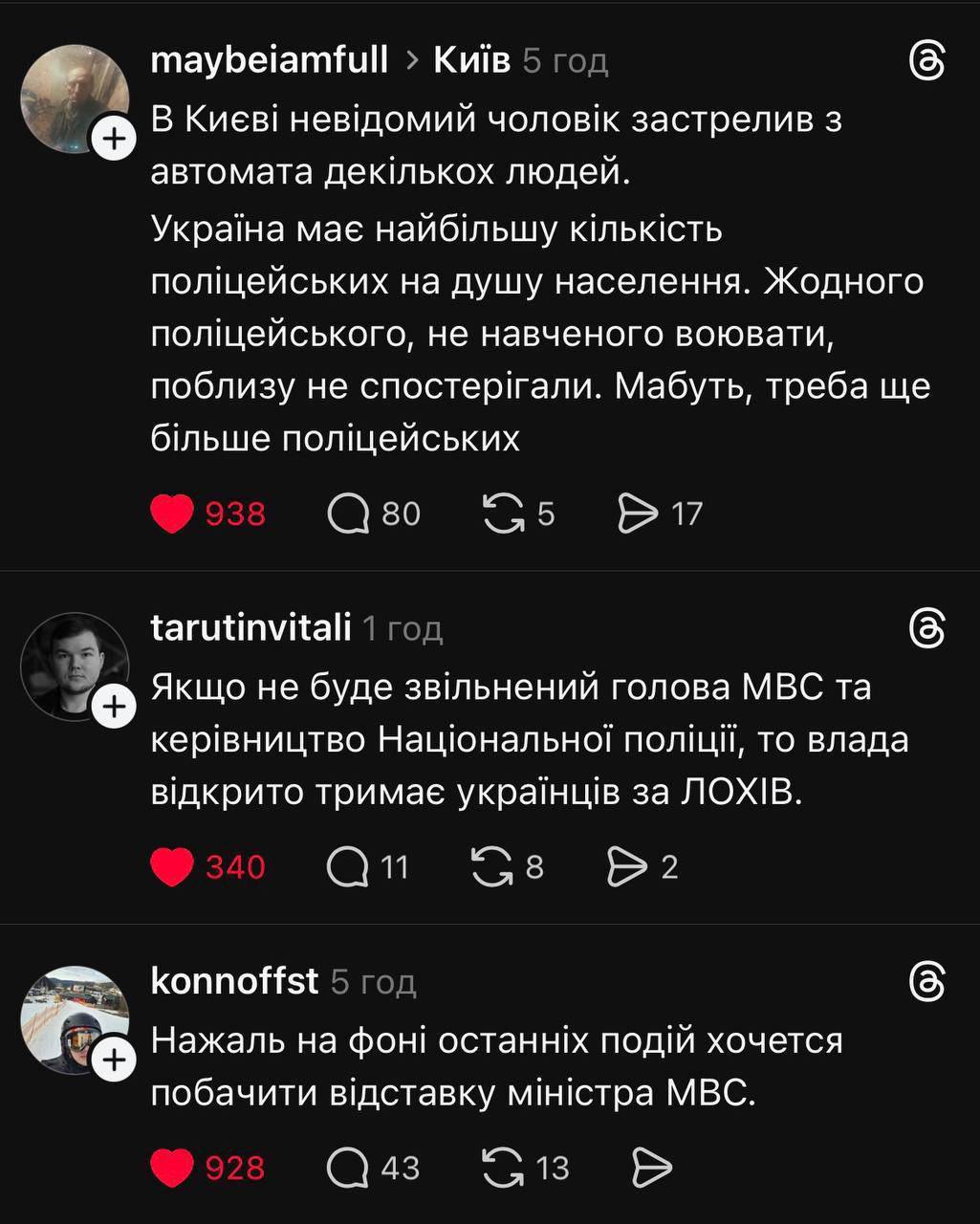This screenshot has height=1224, width=980.
Task: Unlike the post by tarutinvitali
Action: pos(173,867)
